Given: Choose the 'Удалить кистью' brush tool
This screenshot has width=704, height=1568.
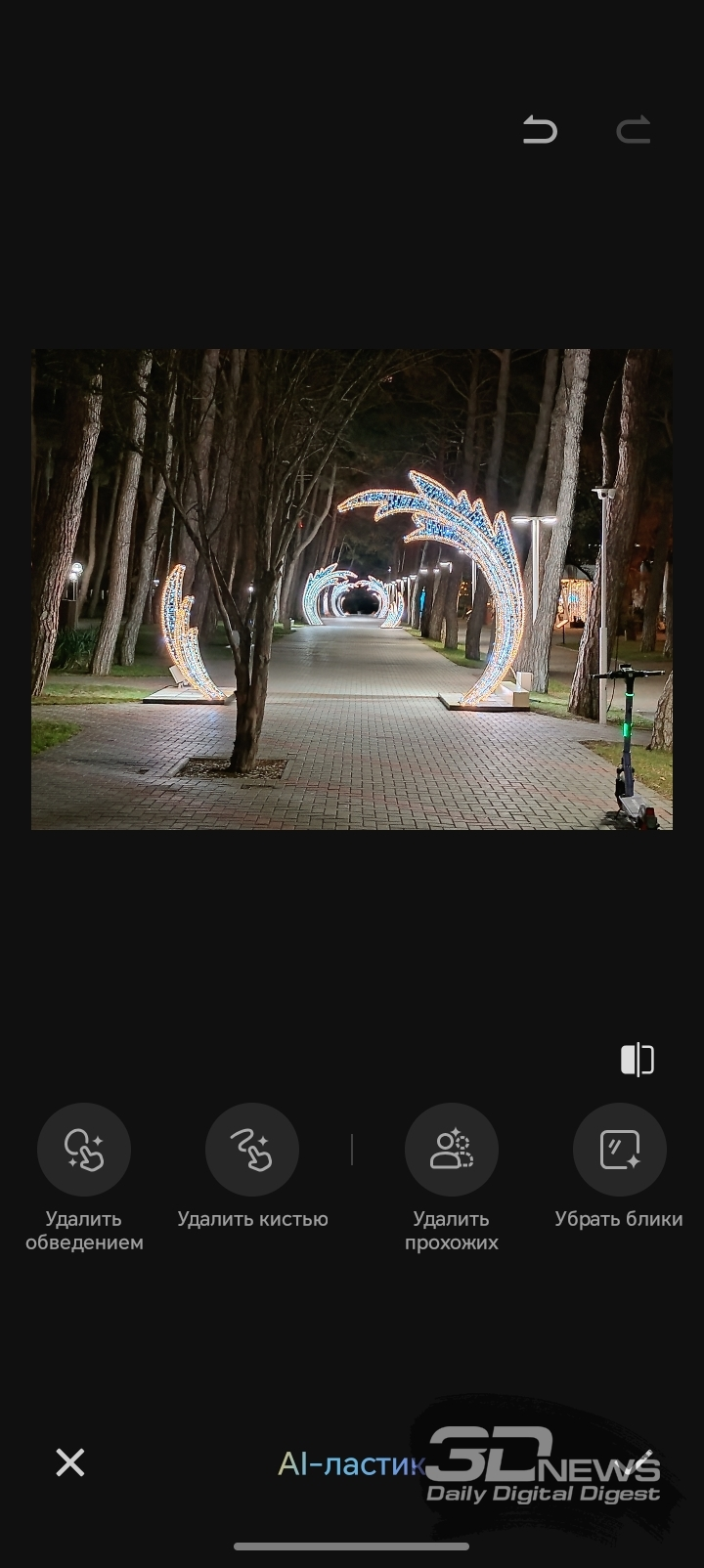Looking at the screenshot, I should [x=252, y=1151].
